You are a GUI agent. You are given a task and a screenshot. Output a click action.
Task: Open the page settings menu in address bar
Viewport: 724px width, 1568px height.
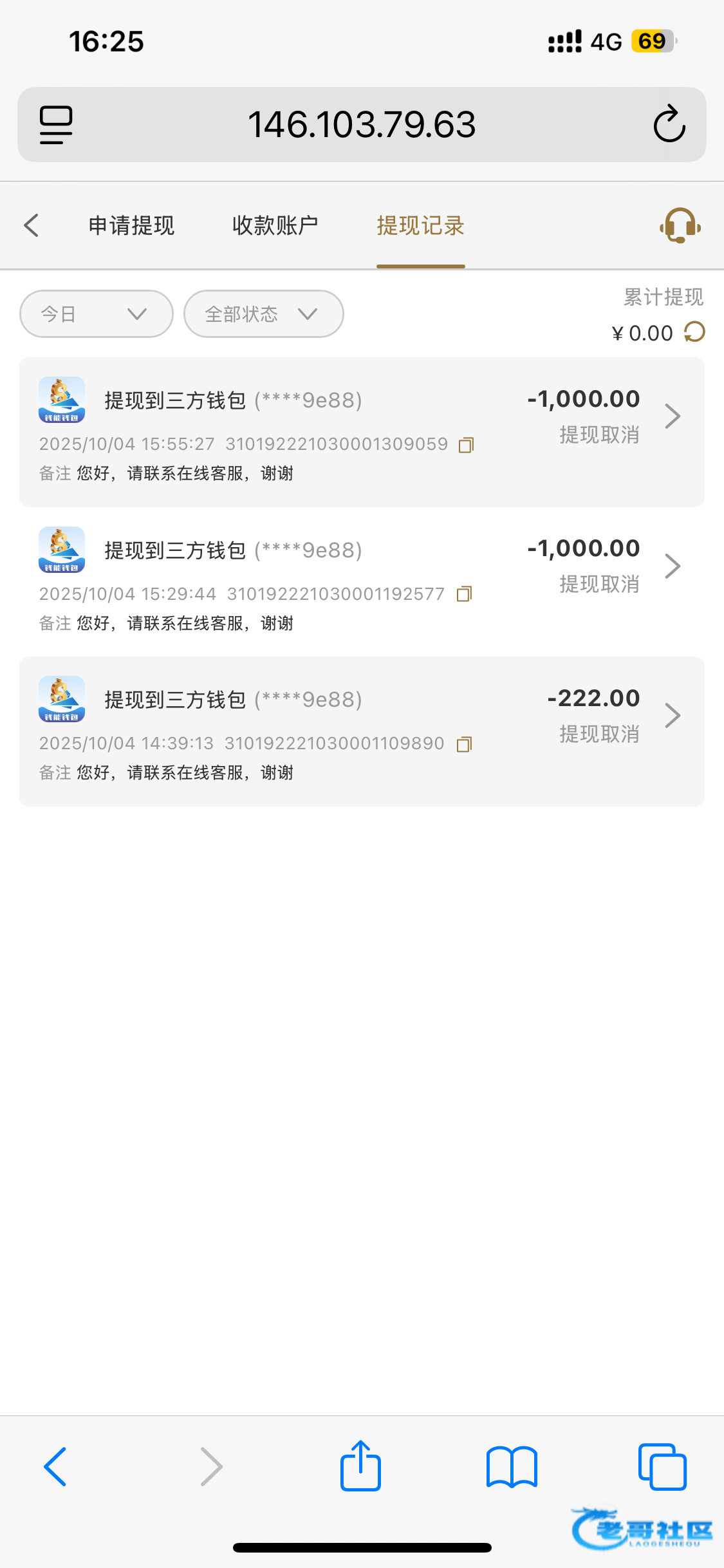tap(56, 125)
